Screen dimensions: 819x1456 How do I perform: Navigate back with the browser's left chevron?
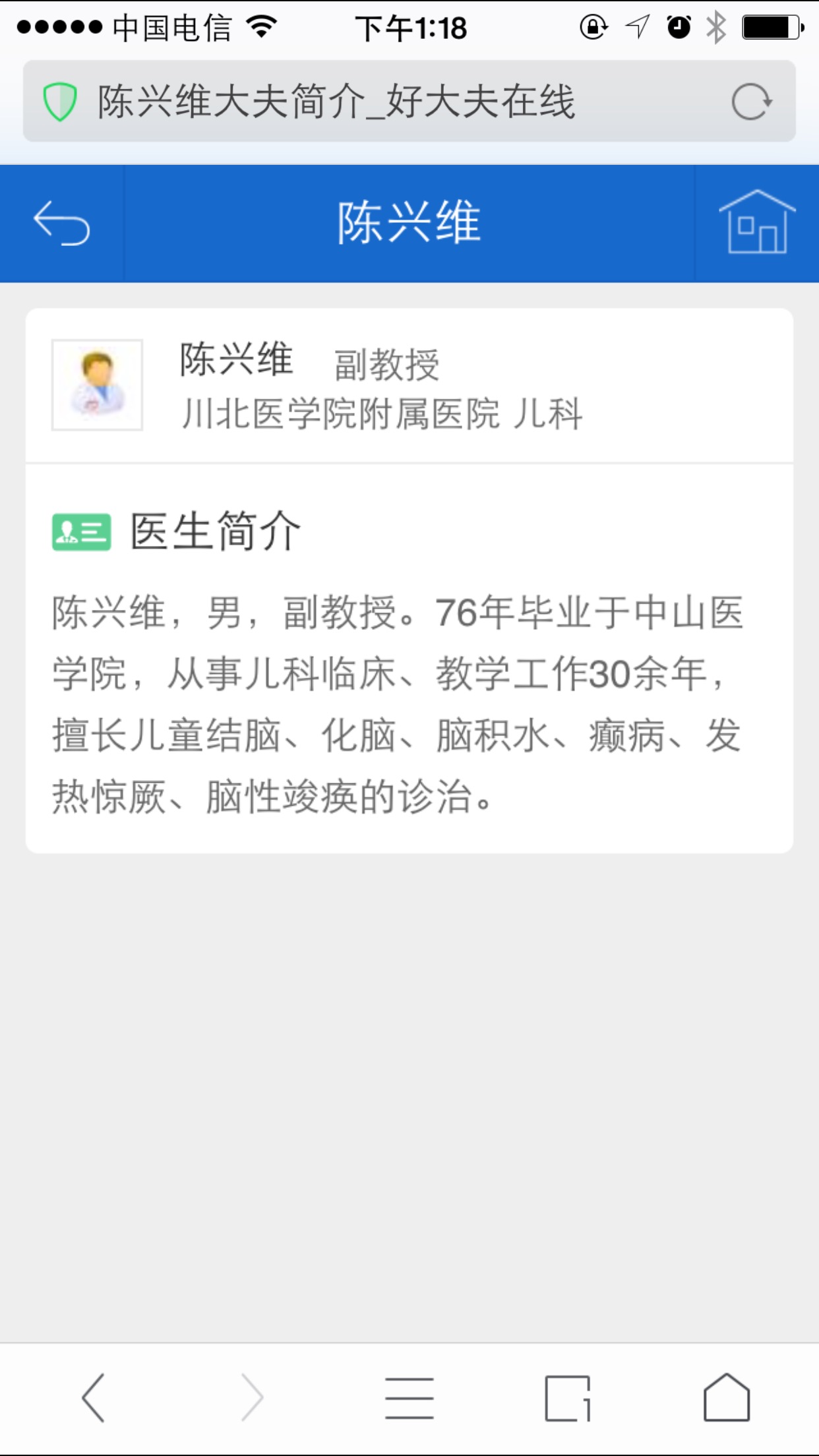pyautogui.click(x=93, y=1398)
